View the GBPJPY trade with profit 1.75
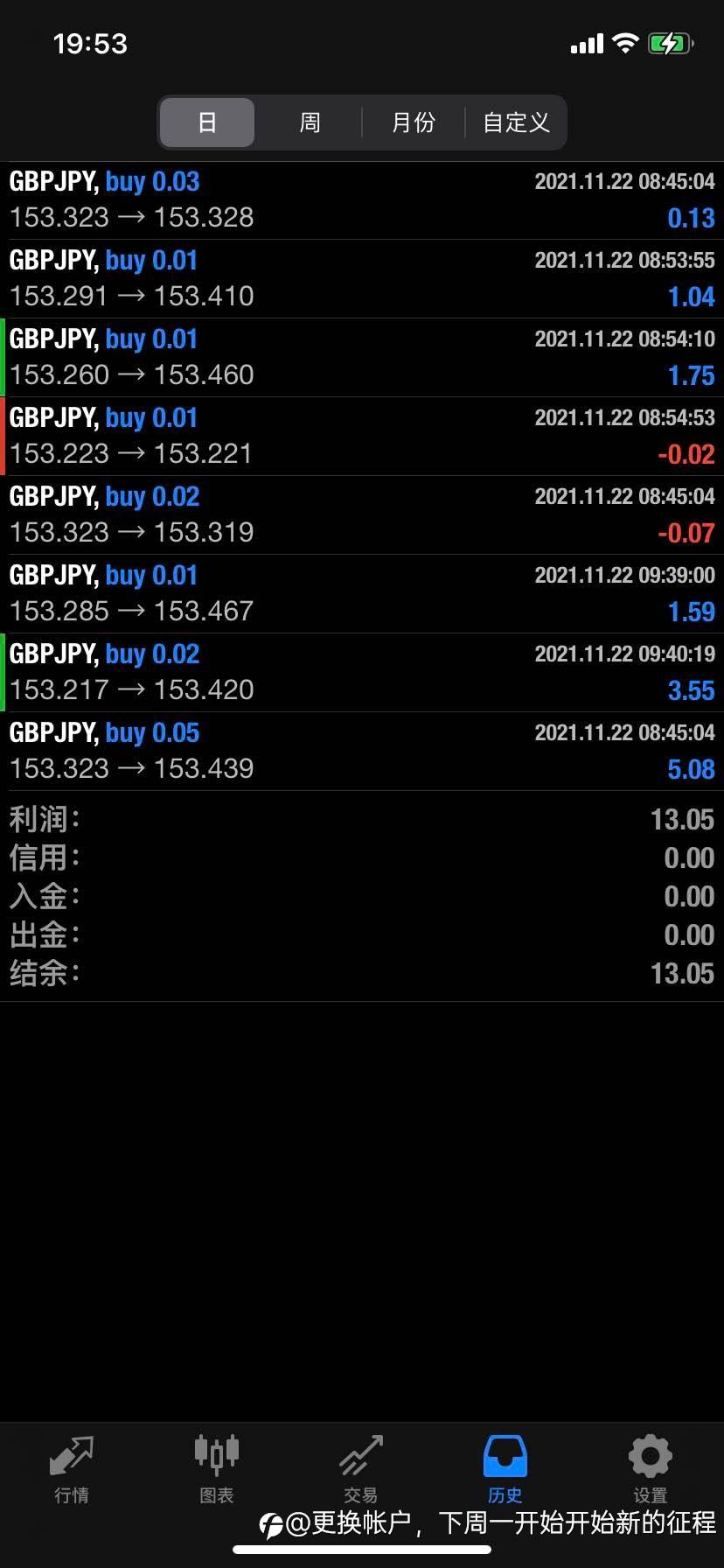The image size is (724, 1568). [362, 358]
